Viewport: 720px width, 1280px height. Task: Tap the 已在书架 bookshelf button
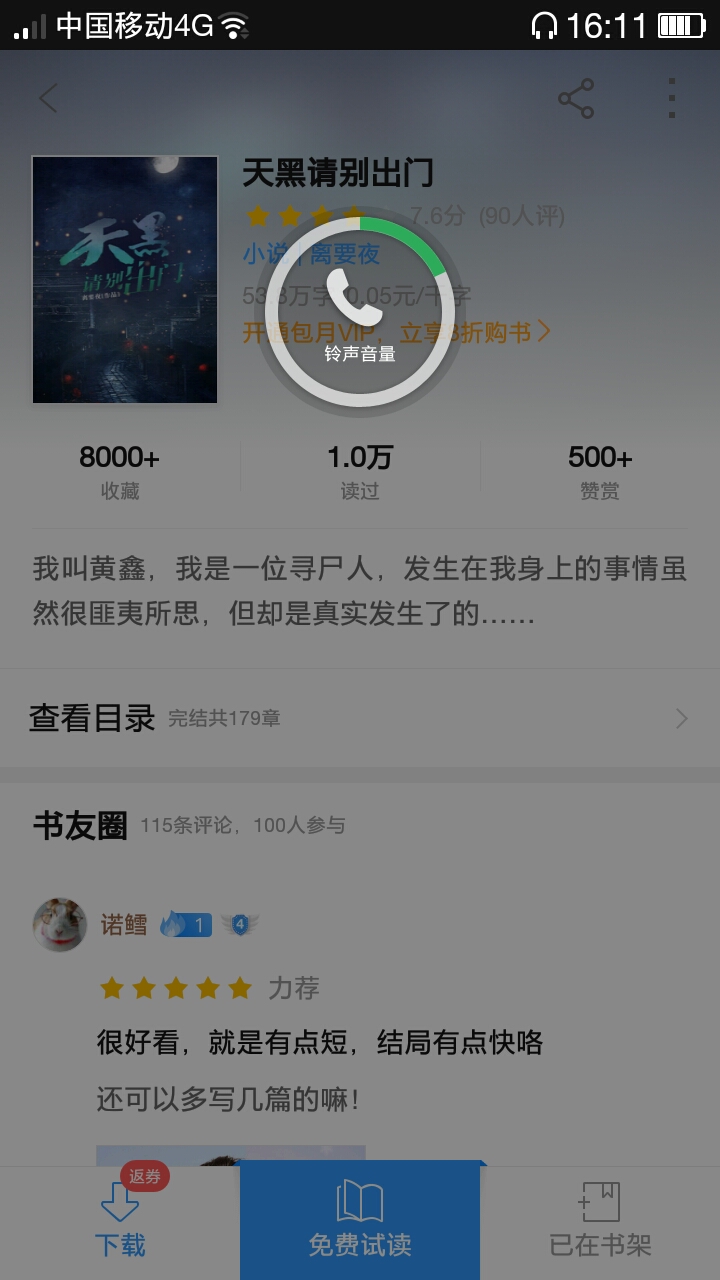[x=600, y=1222]
